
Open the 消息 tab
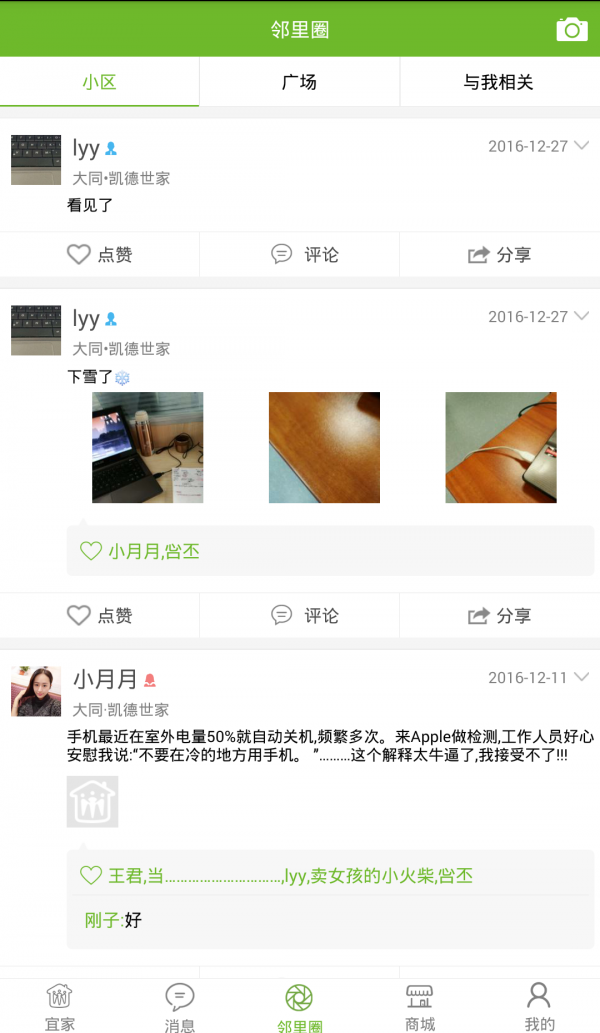(x=180, y=1006)
